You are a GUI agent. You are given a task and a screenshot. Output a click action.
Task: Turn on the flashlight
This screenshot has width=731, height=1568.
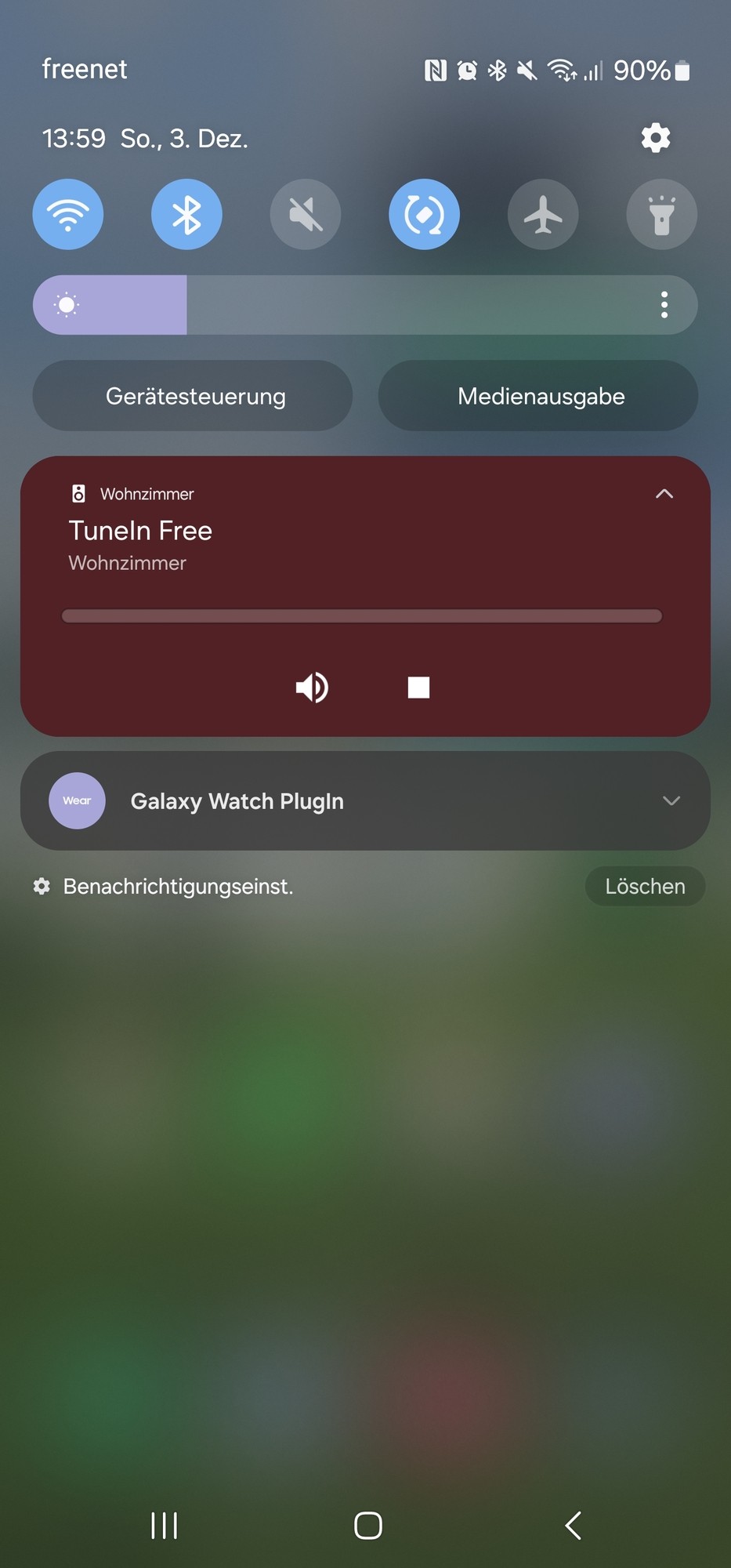(661, 214)
